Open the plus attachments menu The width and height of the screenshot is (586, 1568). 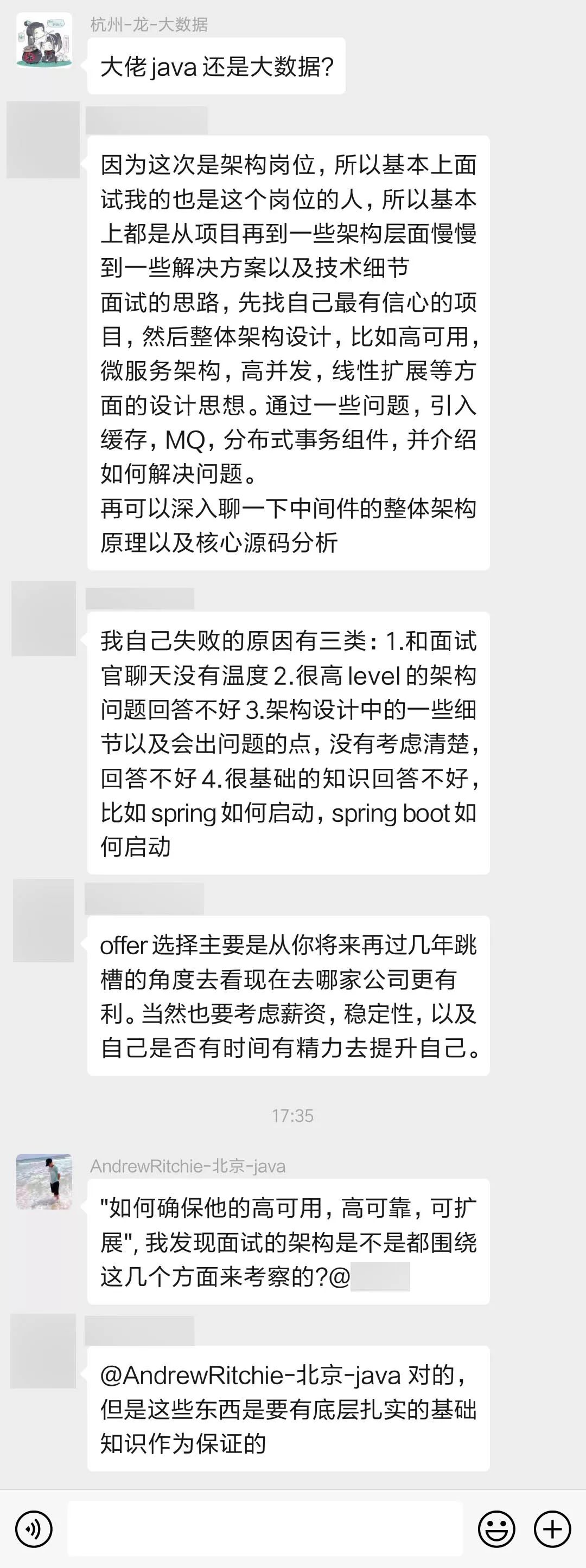(x=552, y=1528)
